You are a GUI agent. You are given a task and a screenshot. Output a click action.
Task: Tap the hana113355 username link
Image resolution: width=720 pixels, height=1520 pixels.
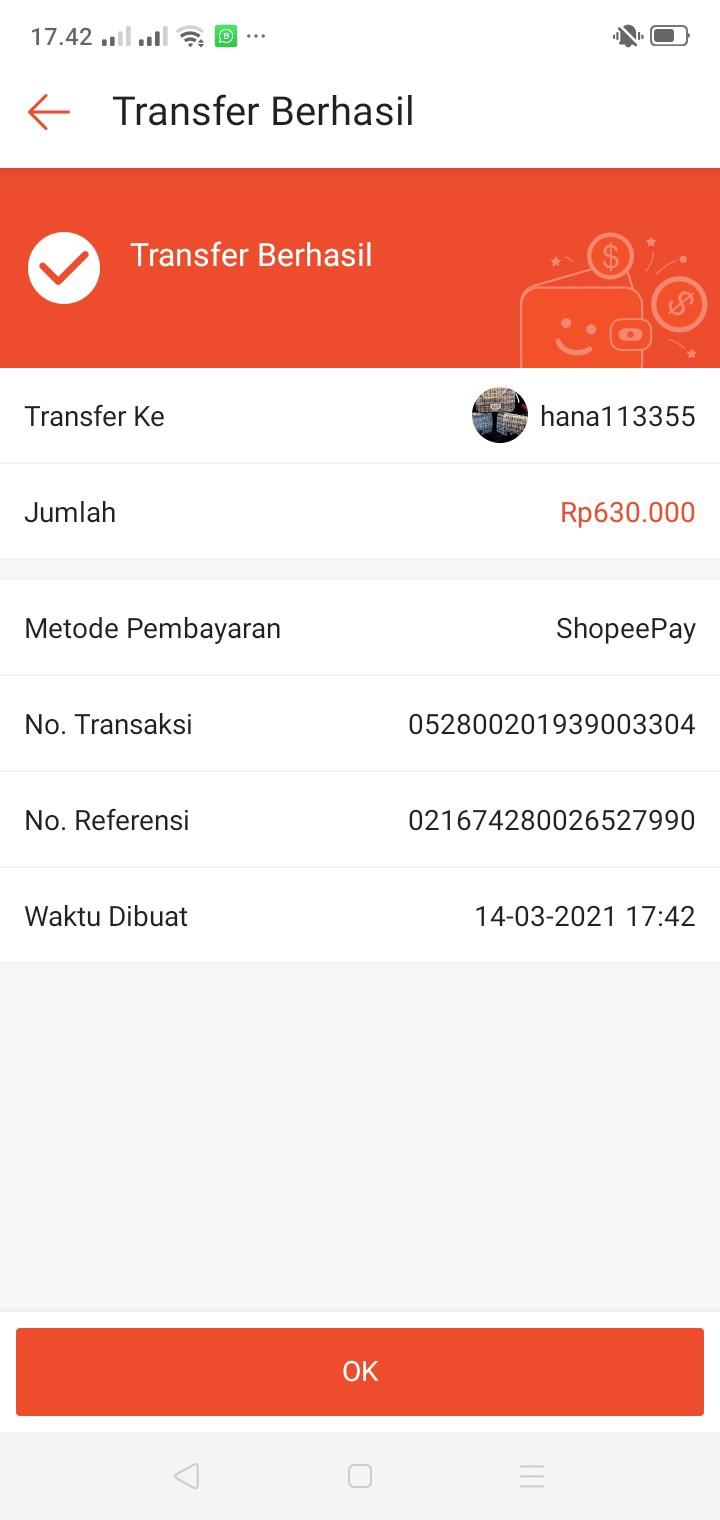coord(617,417)
